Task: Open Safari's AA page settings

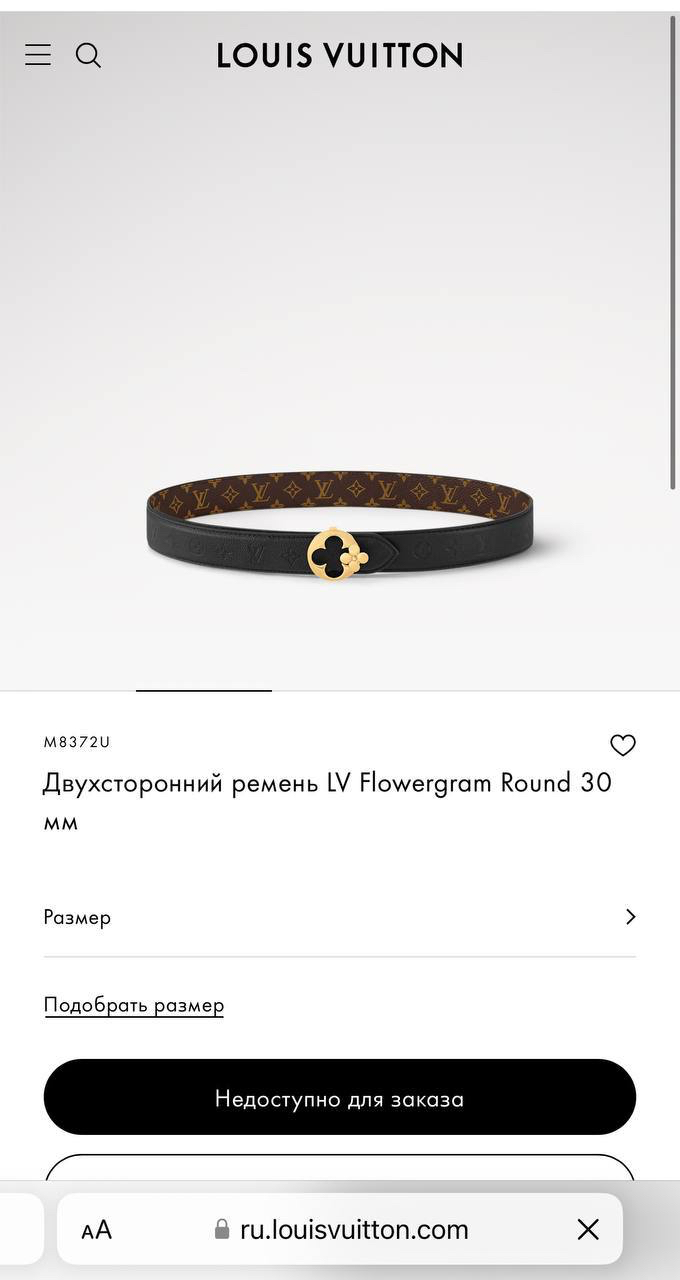Action: pyautogui.click(x=97, y=1230)
